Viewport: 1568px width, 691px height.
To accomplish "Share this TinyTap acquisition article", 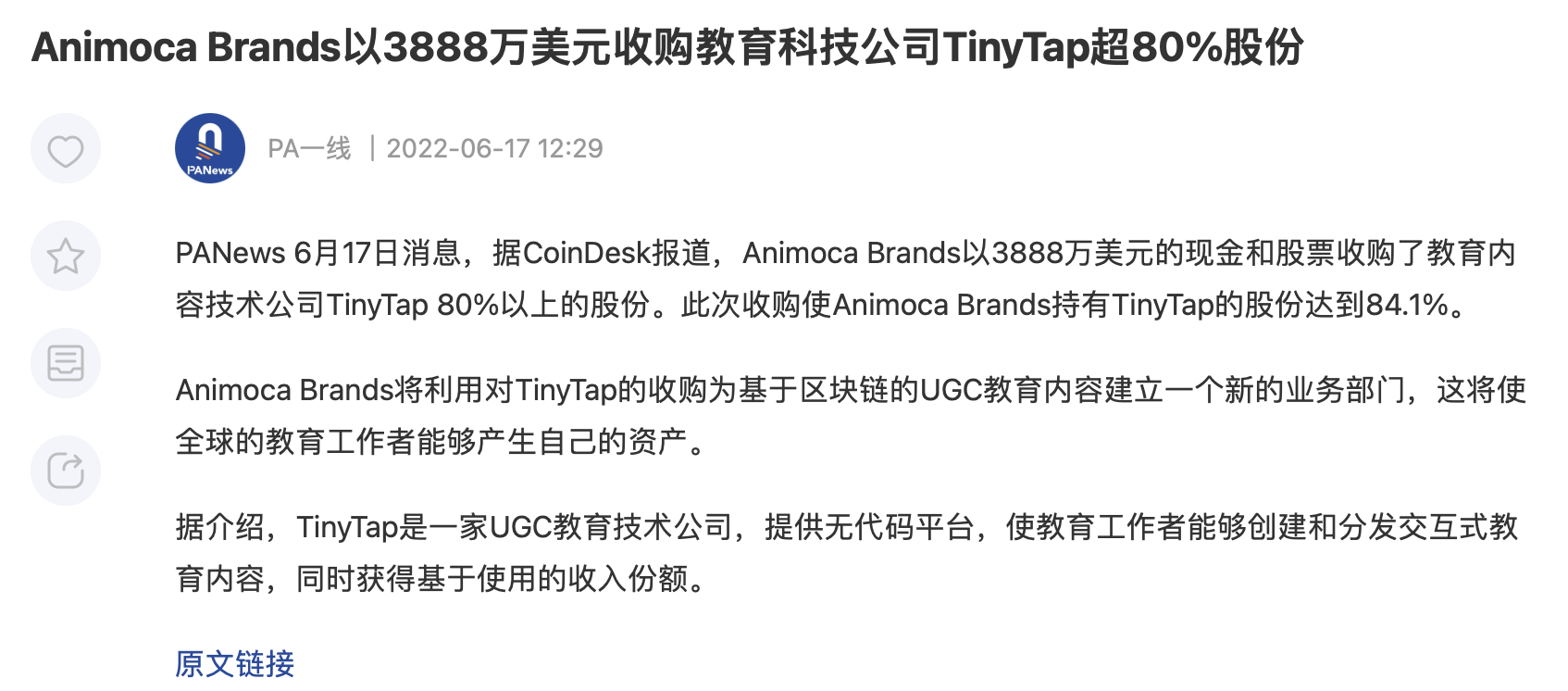I will click(66, 471).
